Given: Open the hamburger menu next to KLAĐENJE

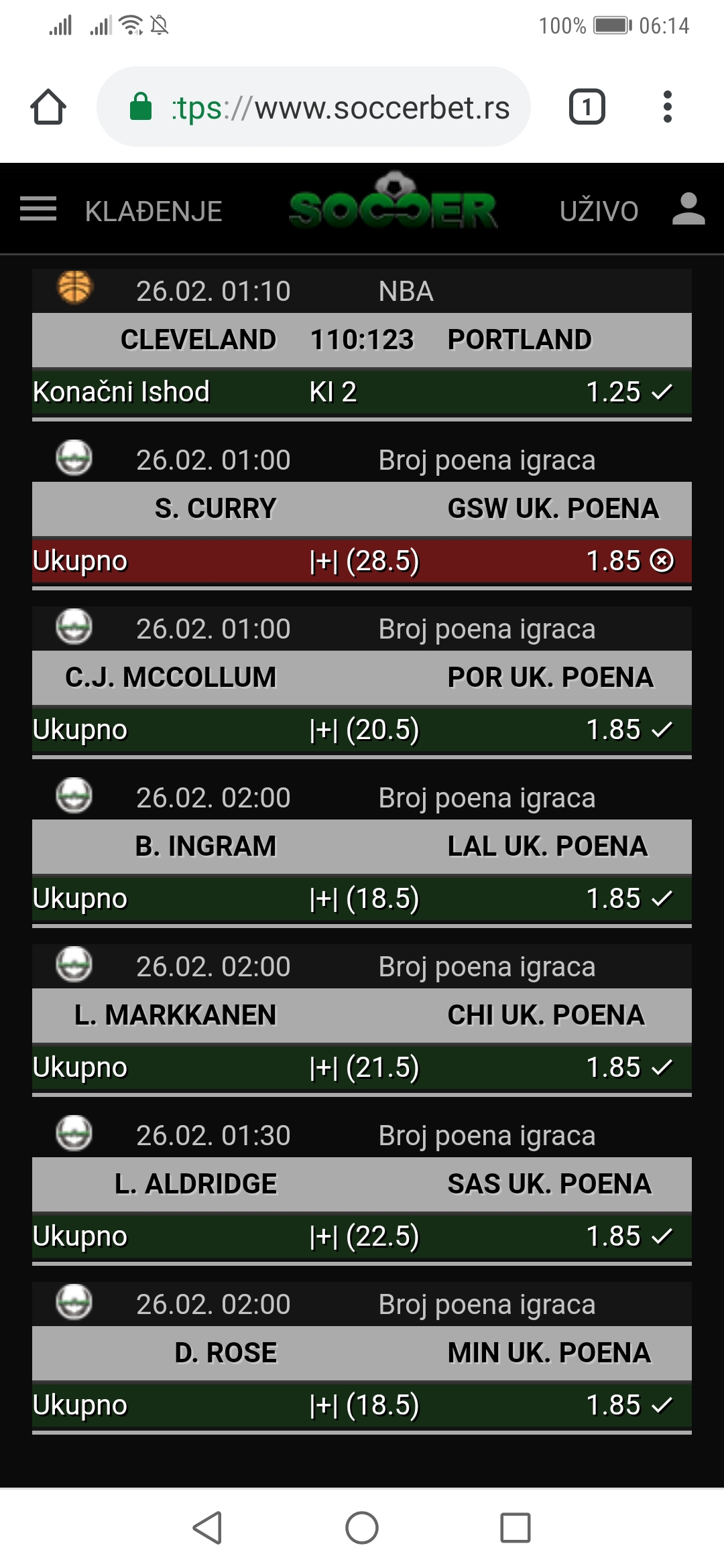Looking at the screenshot, I should click(38, 209).
